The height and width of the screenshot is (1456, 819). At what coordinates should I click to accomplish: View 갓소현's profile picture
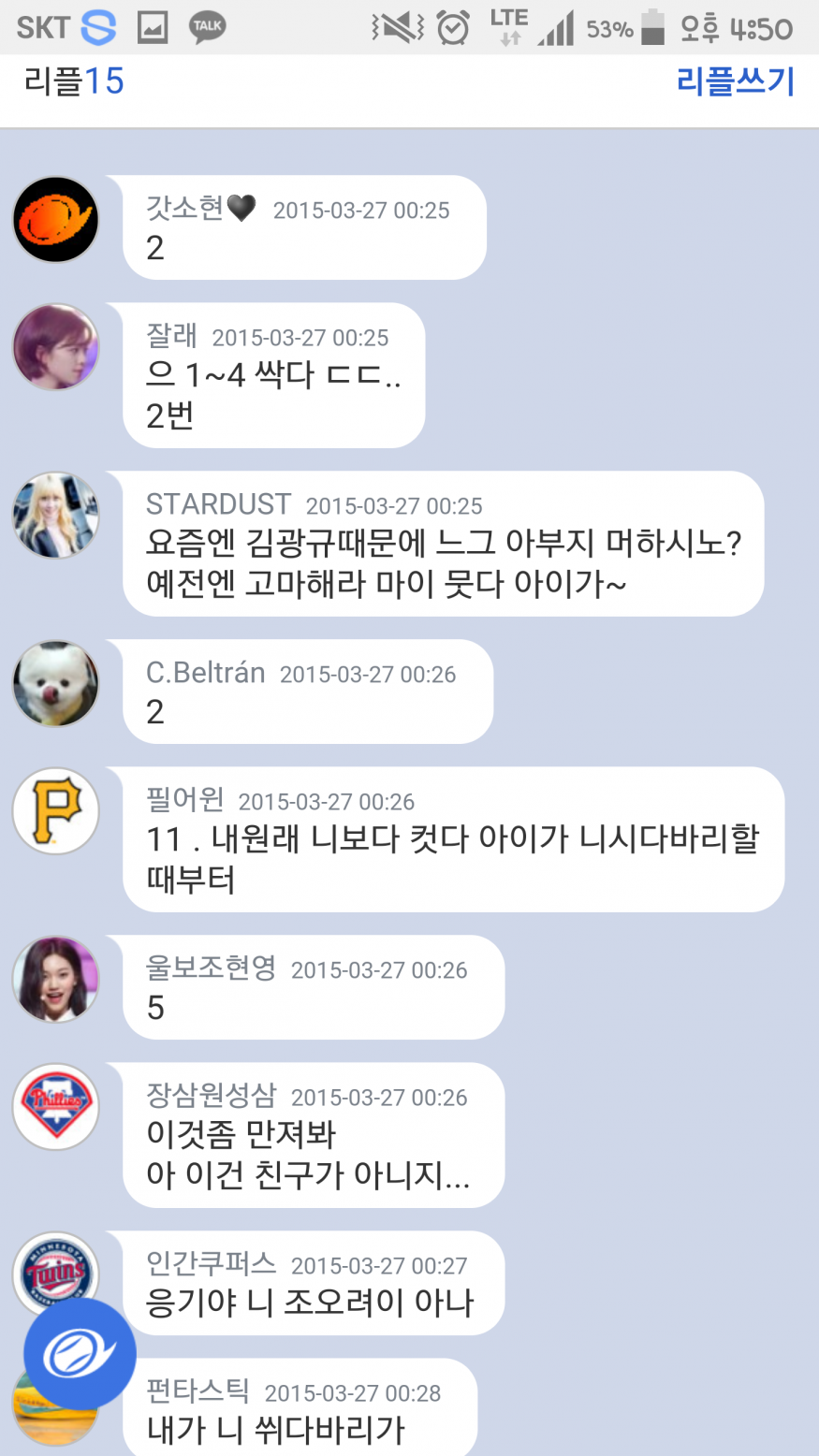[x=56, y=220]
